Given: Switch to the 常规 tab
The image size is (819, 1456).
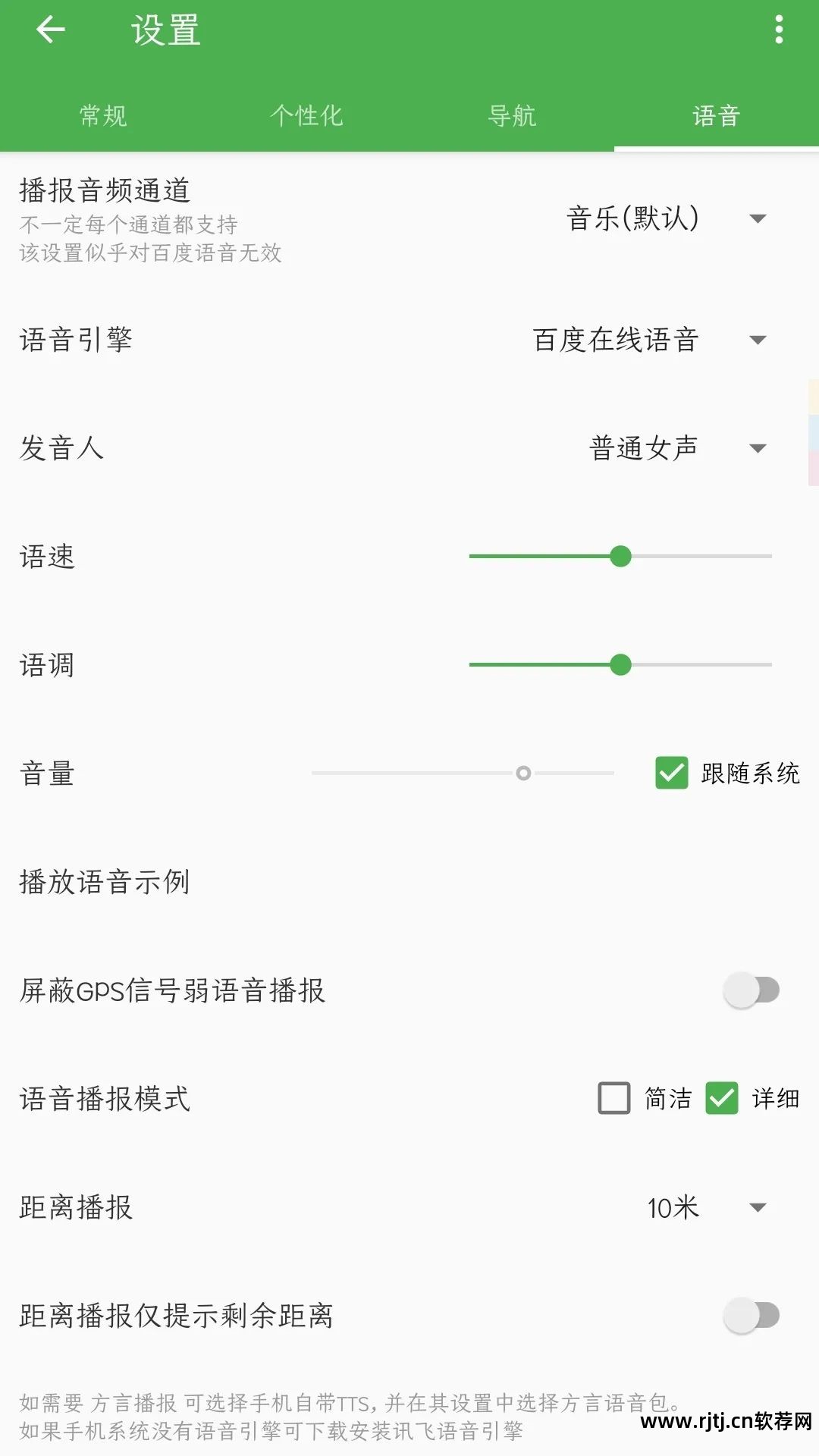Looking at the screenshot, I should click(x=102, y=115).
